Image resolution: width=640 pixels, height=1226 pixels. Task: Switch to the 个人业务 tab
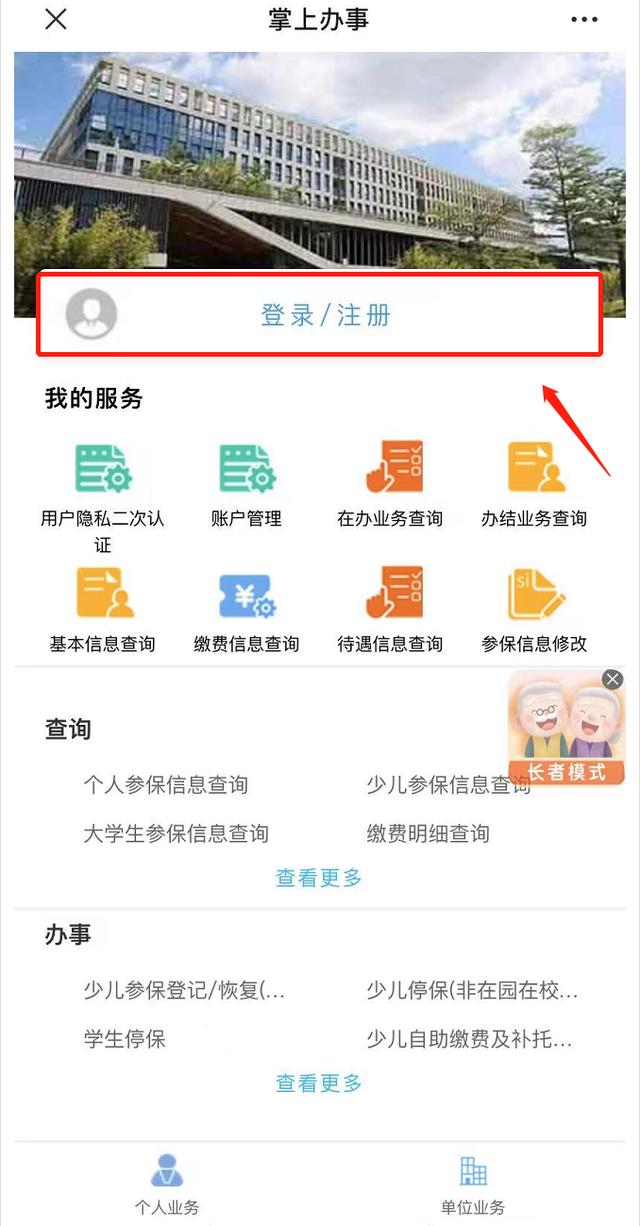167,1183
